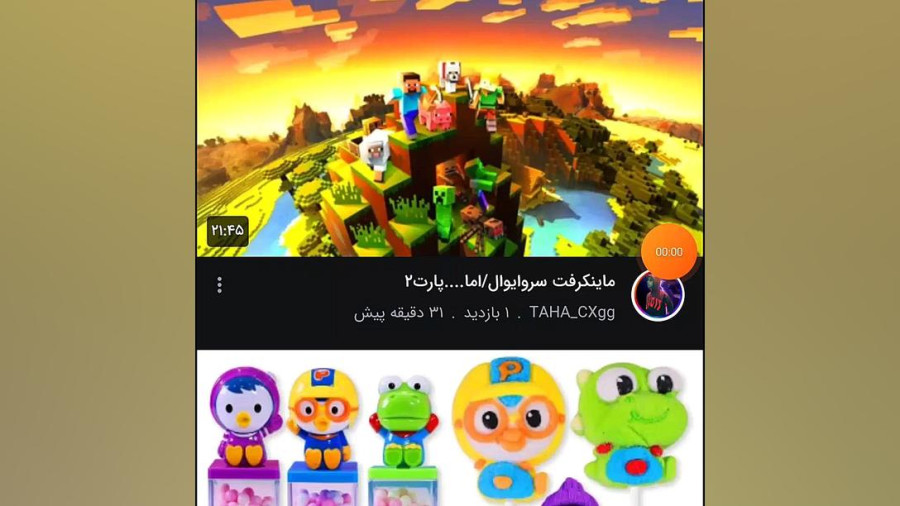Open TAHA_CXgg channel avatar
The height and width of the screenshot is (506, 900).
[658, 296]
